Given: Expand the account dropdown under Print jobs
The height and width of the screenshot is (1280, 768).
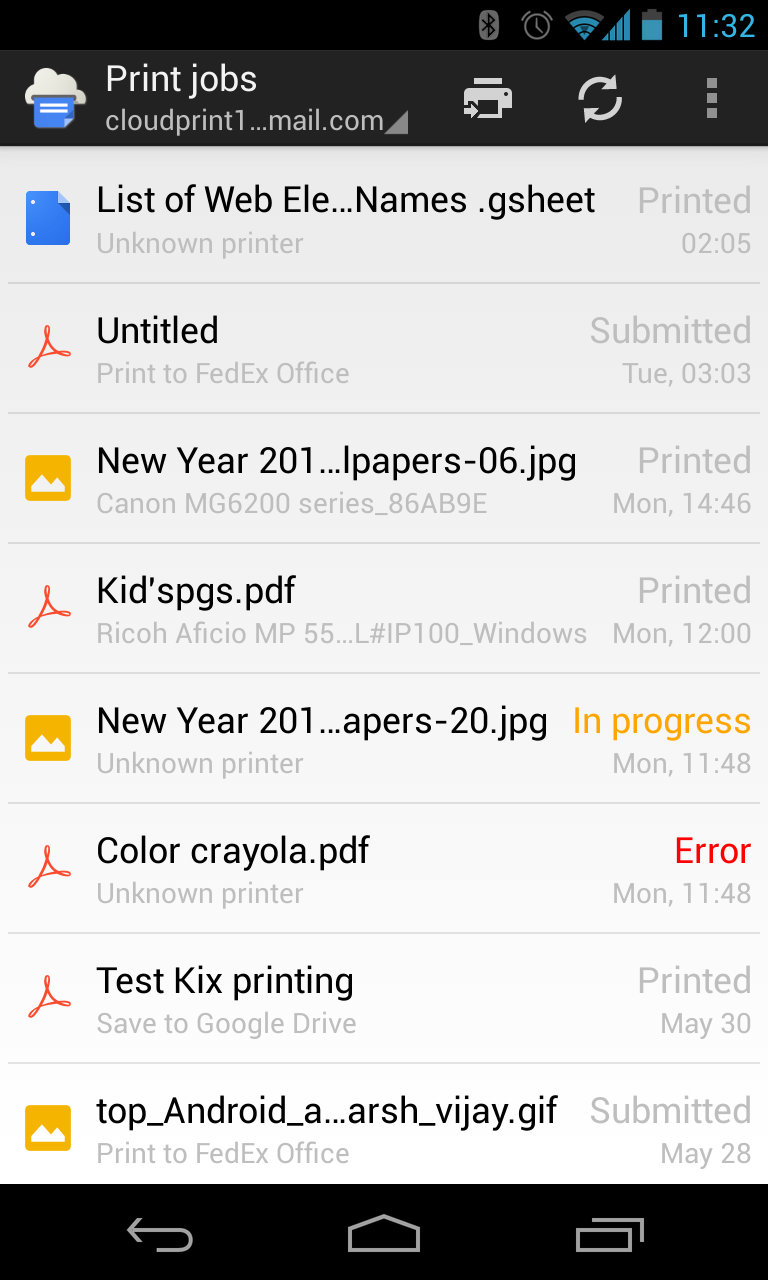Looking at the screenshot, I should coord(257,121).
